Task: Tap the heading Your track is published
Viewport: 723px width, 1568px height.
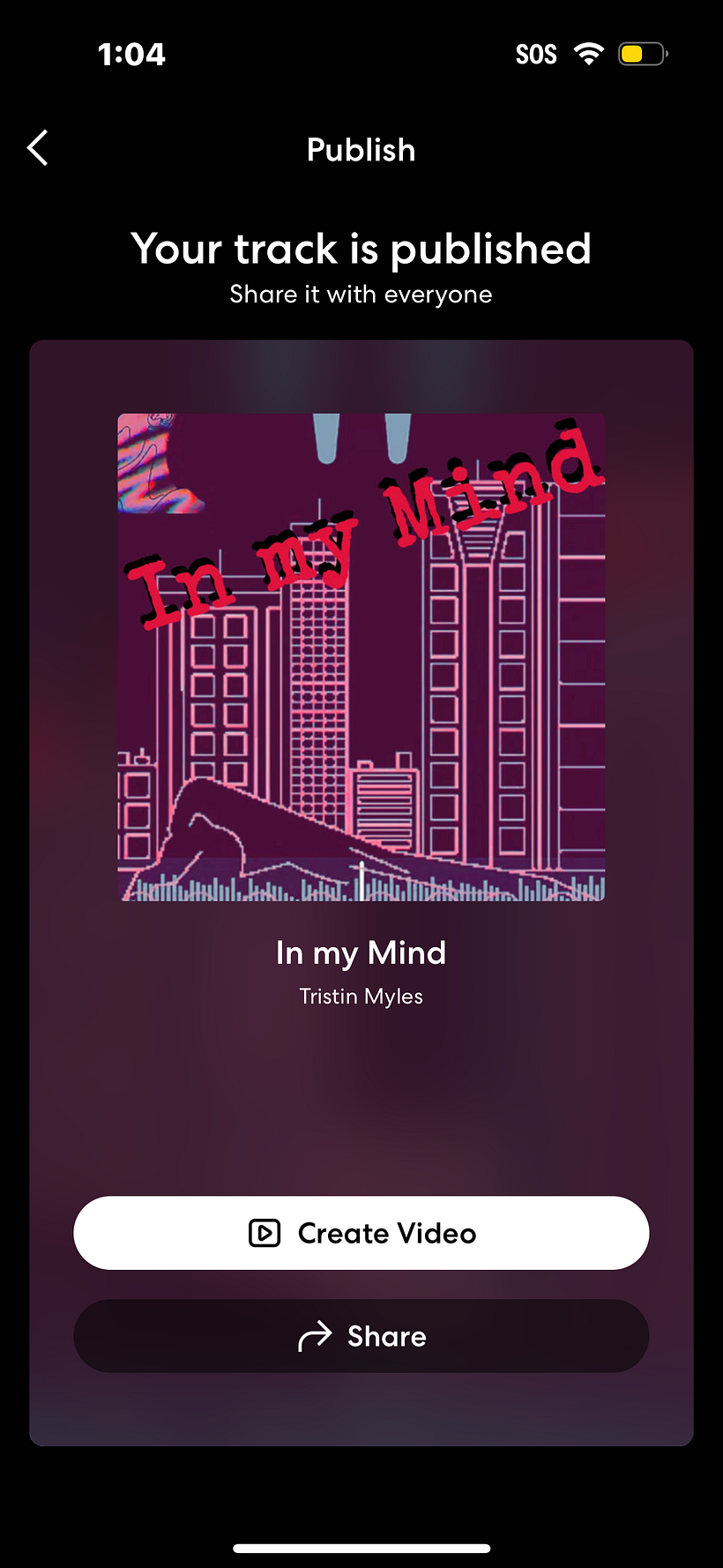Action: click(x=361, y=250)
